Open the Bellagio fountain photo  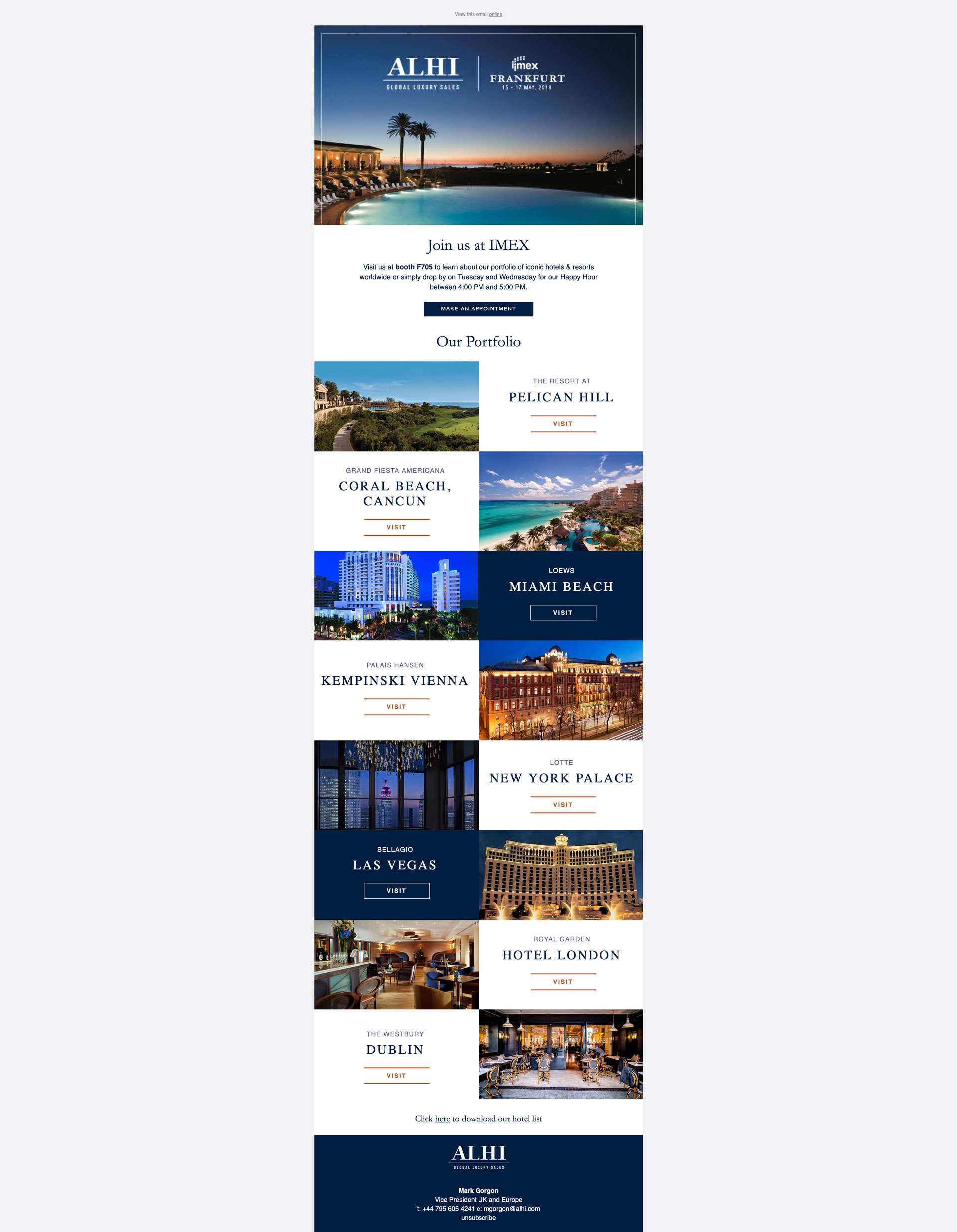coord(560,875)
